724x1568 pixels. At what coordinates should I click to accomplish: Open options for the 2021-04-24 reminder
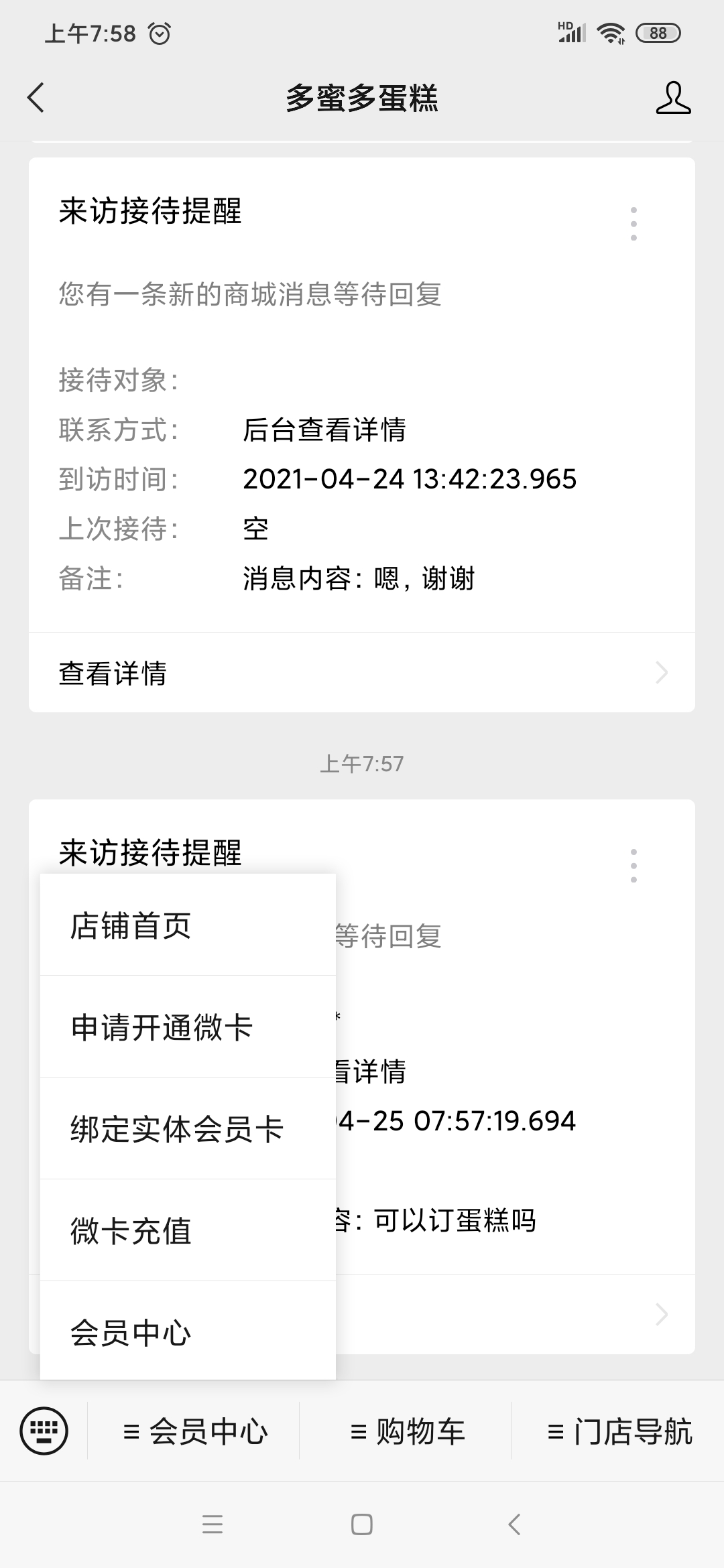tap(633, 224)
